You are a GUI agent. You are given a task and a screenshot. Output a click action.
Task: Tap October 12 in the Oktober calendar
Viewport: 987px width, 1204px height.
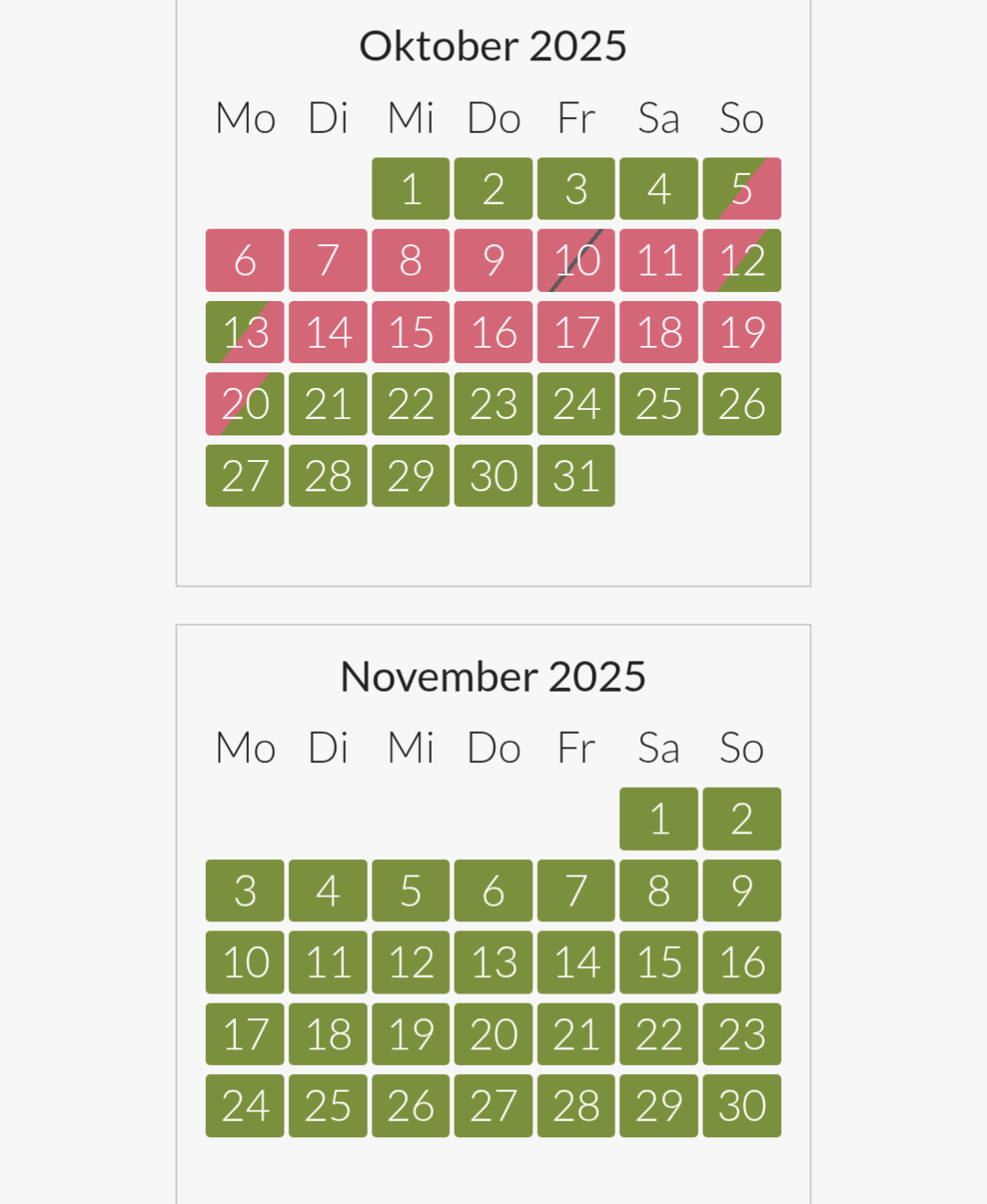pyautogui.click(x=742, y=261)
